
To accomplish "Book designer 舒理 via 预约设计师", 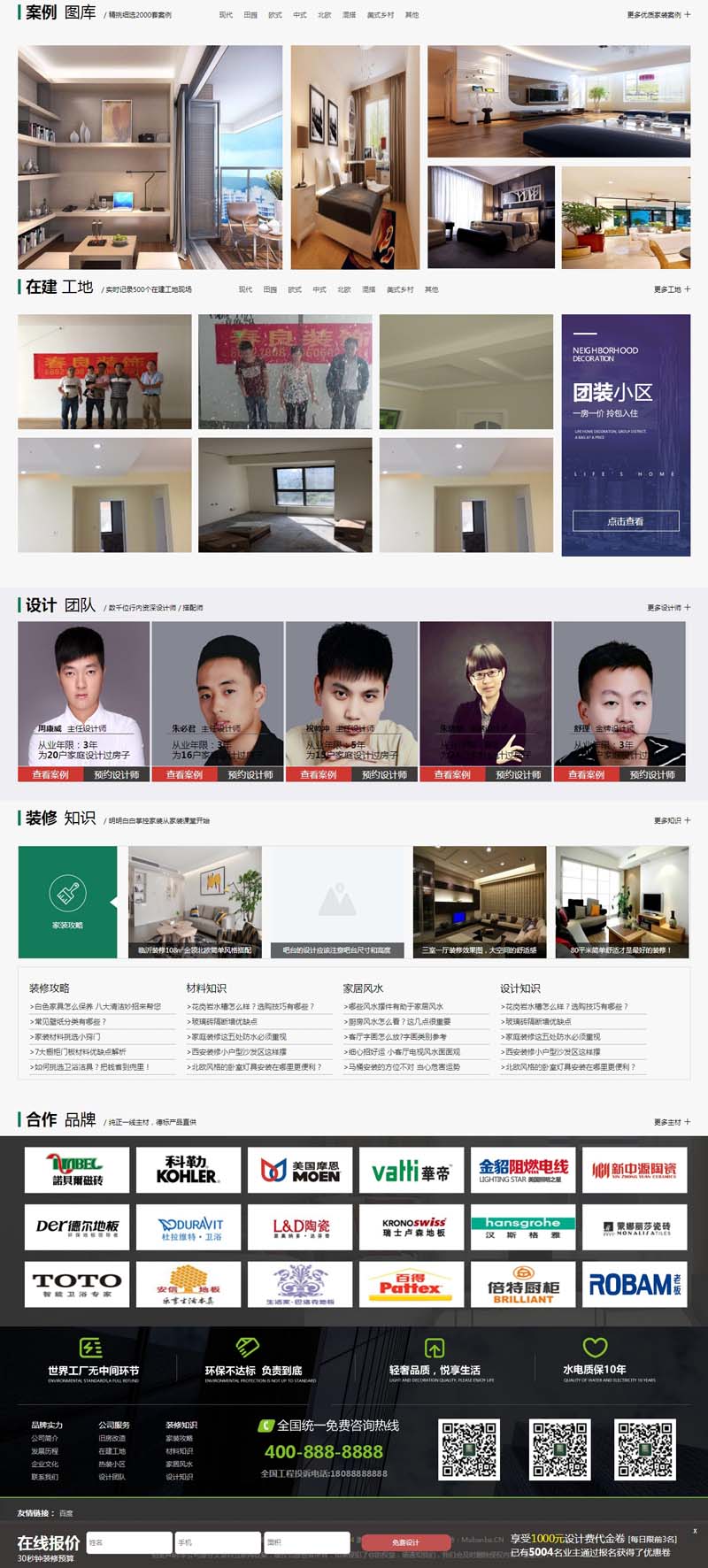I will [652, 774].
